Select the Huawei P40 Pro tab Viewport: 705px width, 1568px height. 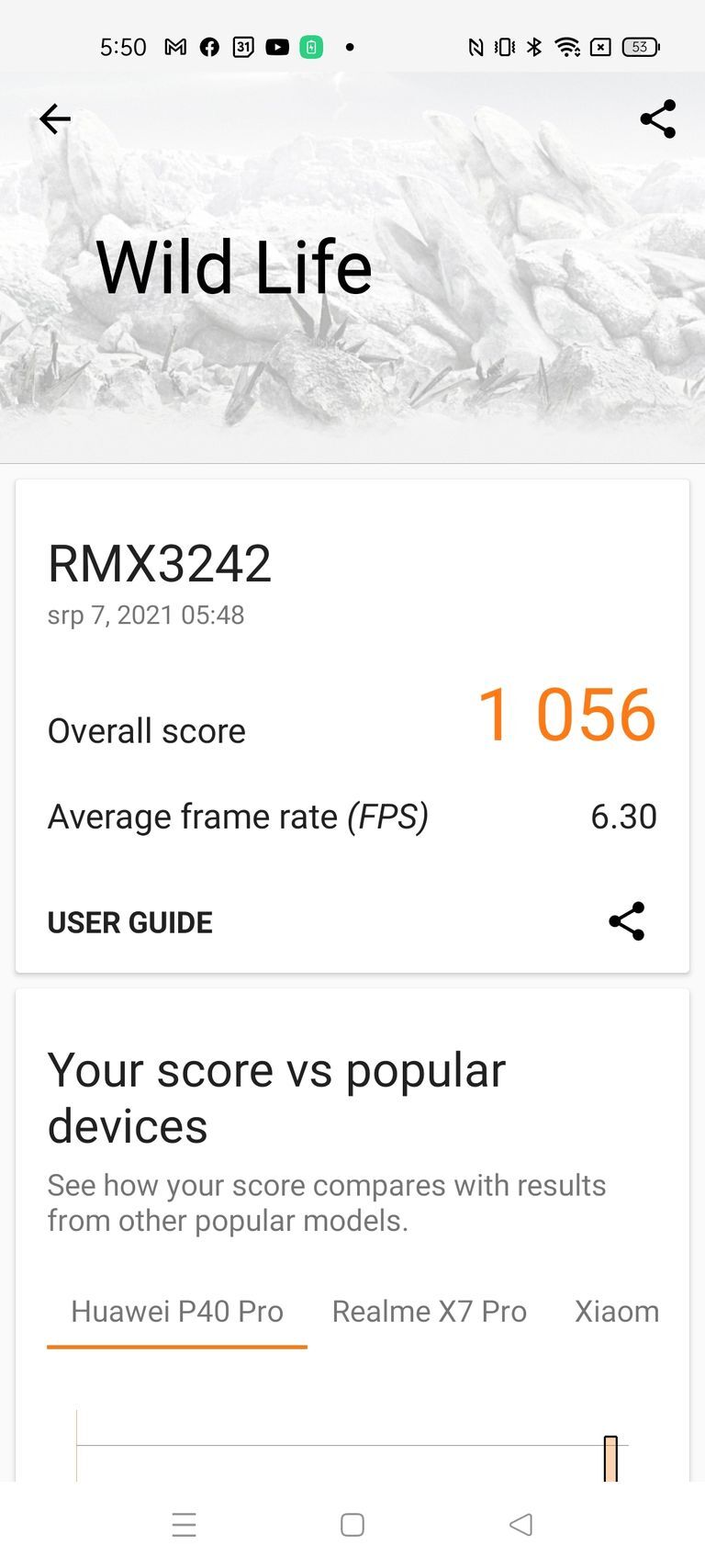click(x=176, y=1311)
